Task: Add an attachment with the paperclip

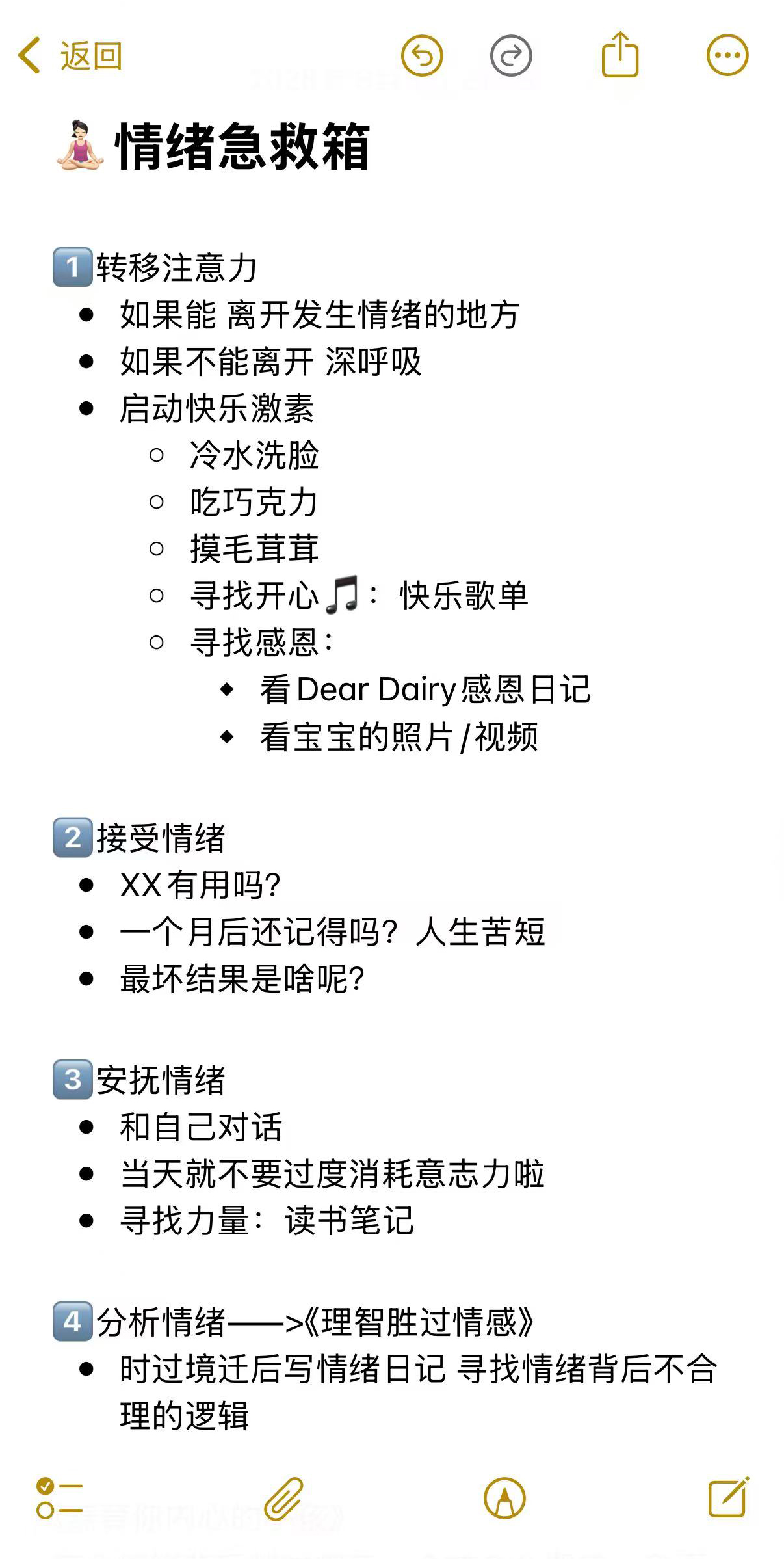Action: click(284, 1499)
